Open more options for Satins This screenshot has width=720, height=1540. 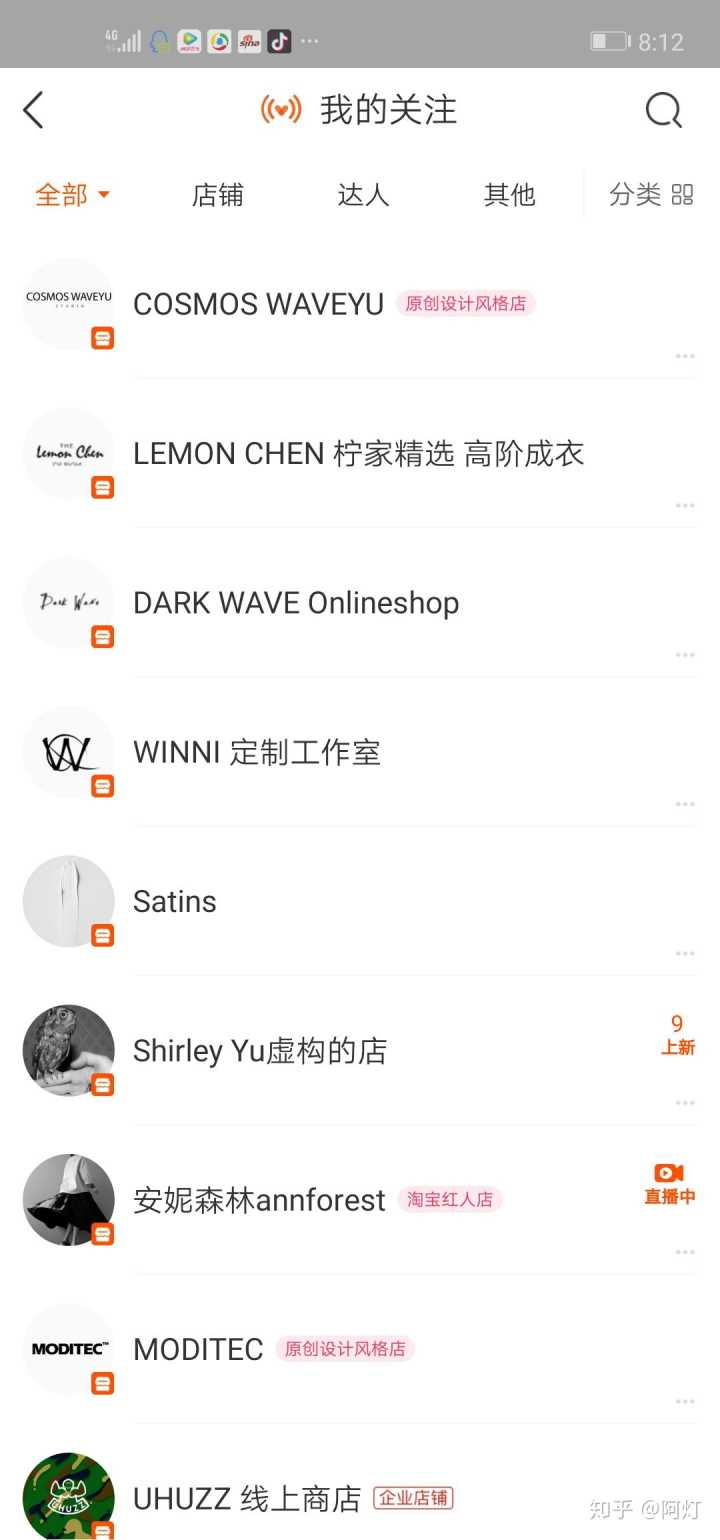click(x=685, y=953)
